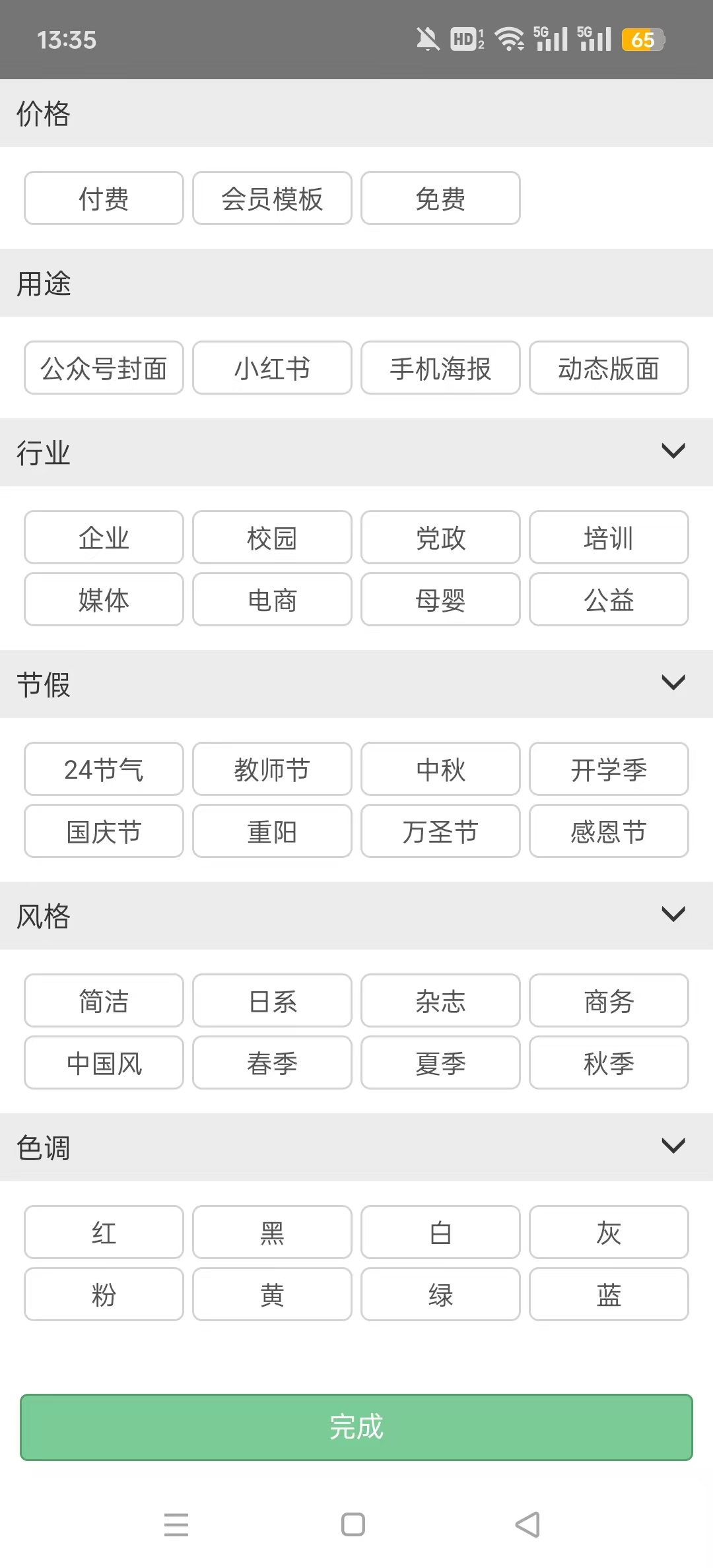713x1568 pixels.
Task: Select the 教师节 holiday filter
Action: pyautogui.click(x=272, y=769)
